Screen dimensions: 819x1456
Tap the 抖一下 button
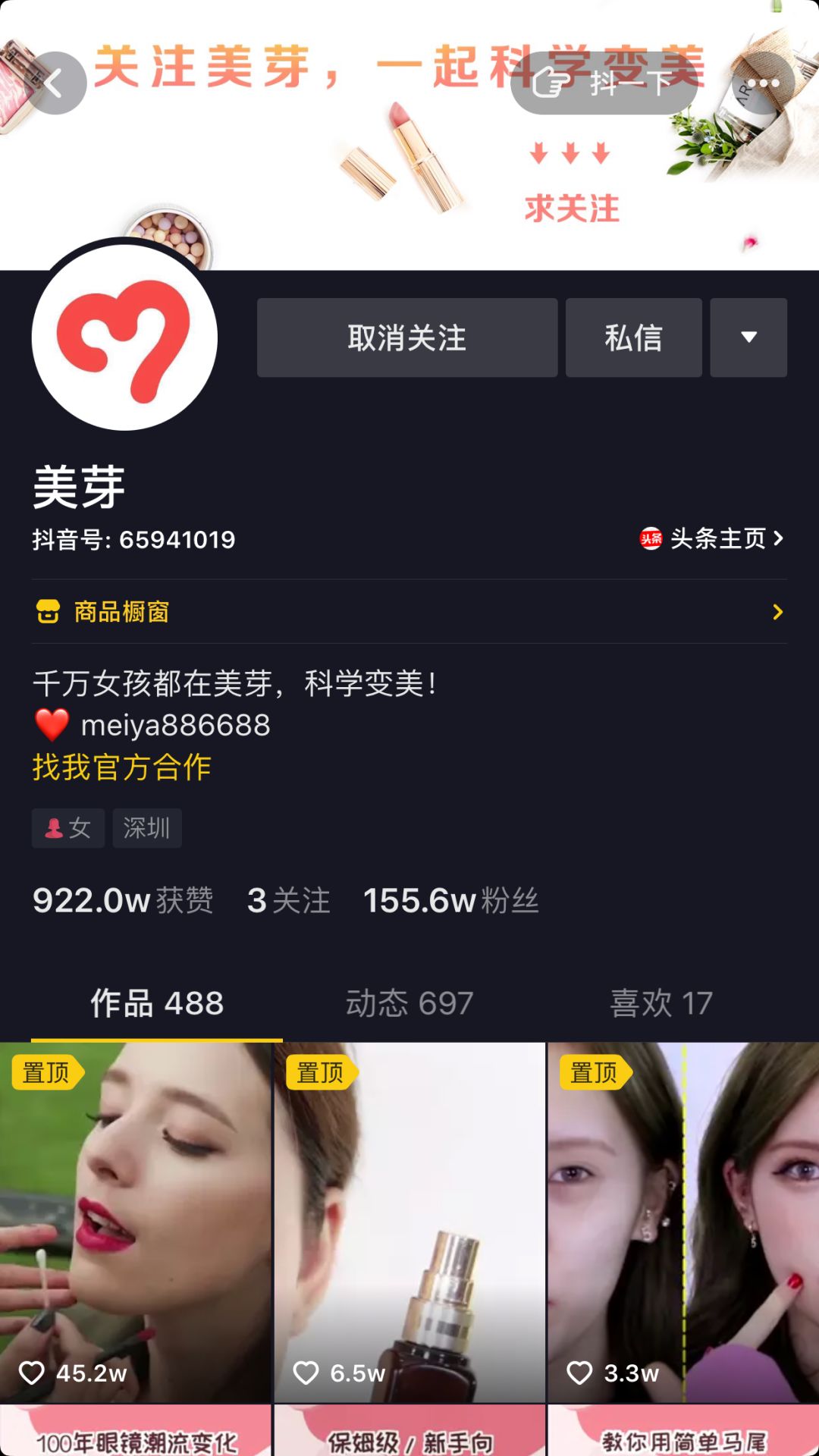point(604,83)
